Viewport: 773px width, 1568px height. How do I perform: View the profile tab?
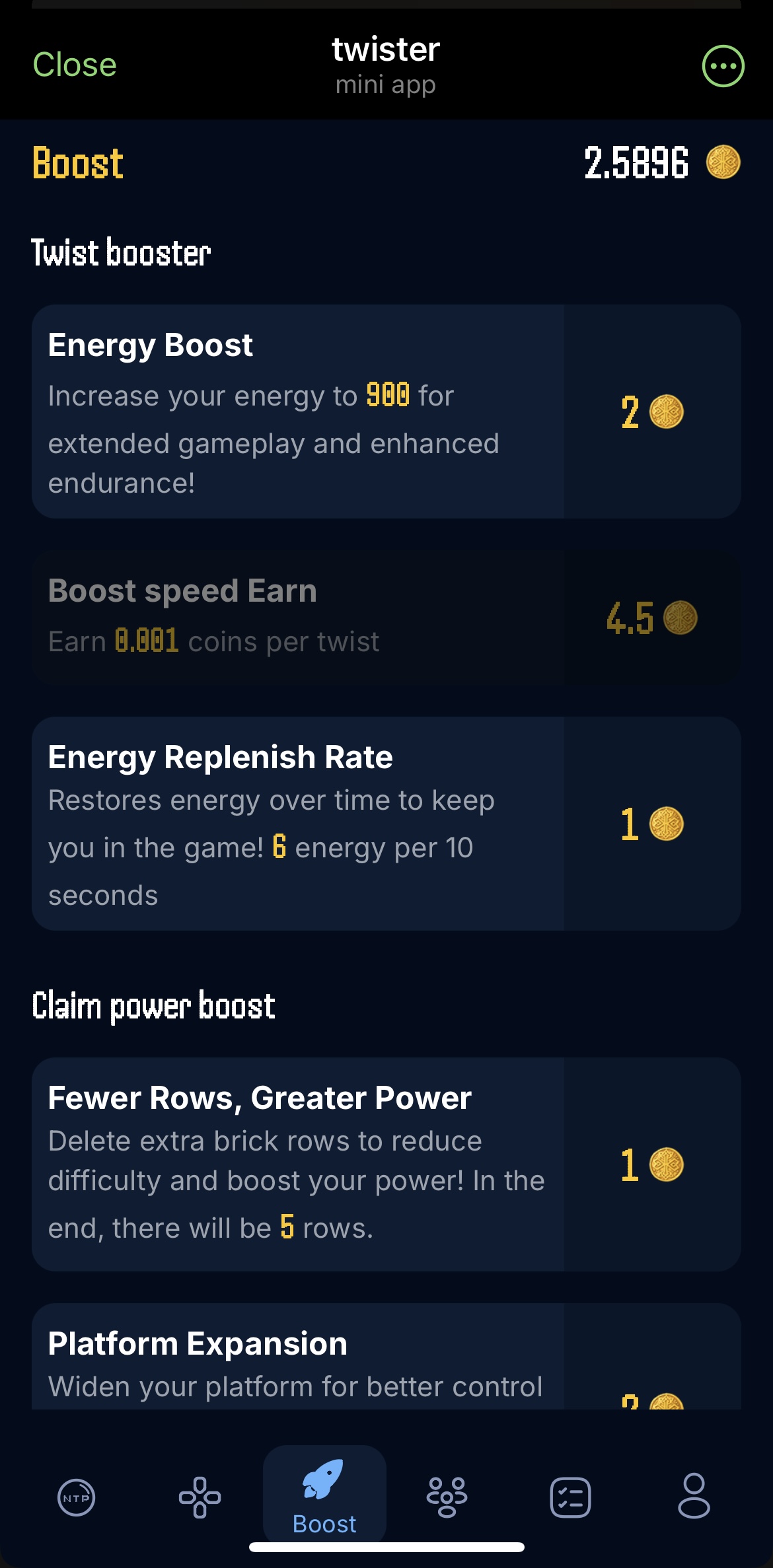[x=694, y=1496]
